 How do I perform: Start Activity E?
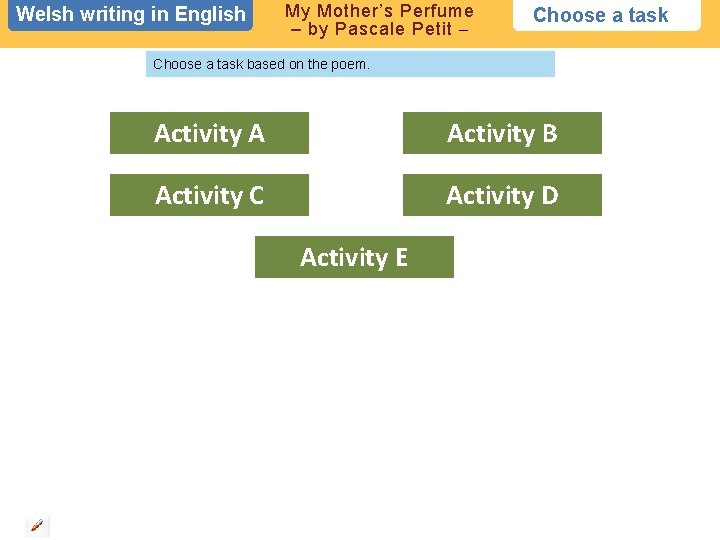[354, 257]
